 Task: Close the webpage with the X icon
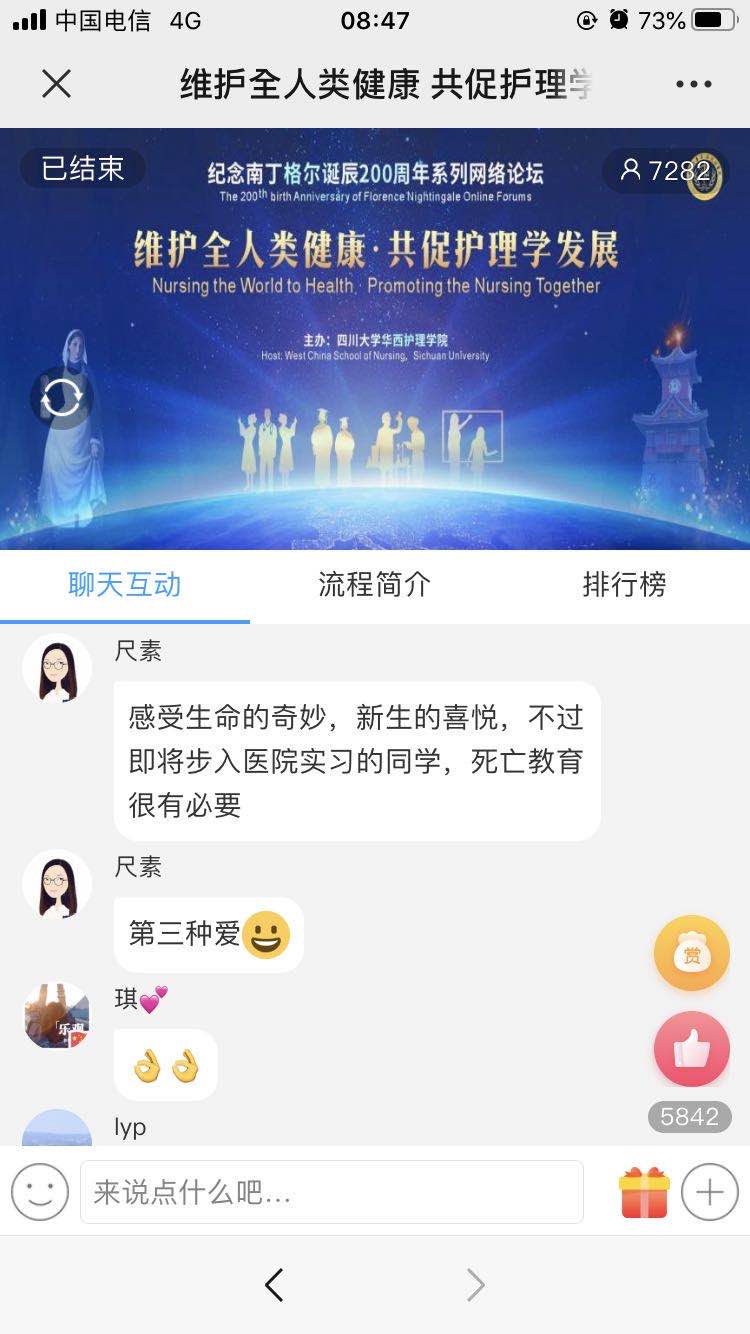click(56, 84)
